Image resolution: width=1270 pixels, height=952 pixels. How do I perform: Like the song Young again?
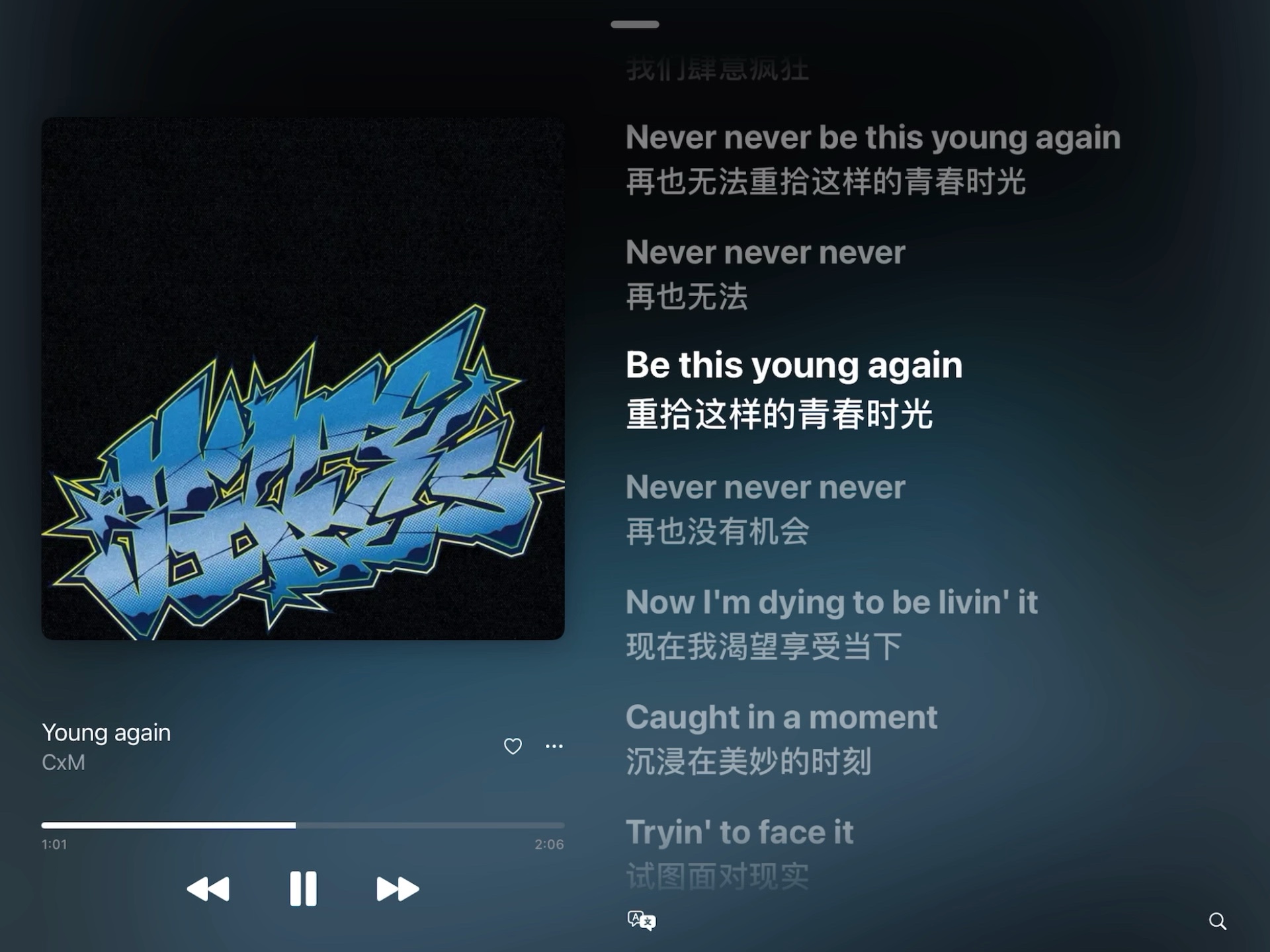tap(513, 746)
